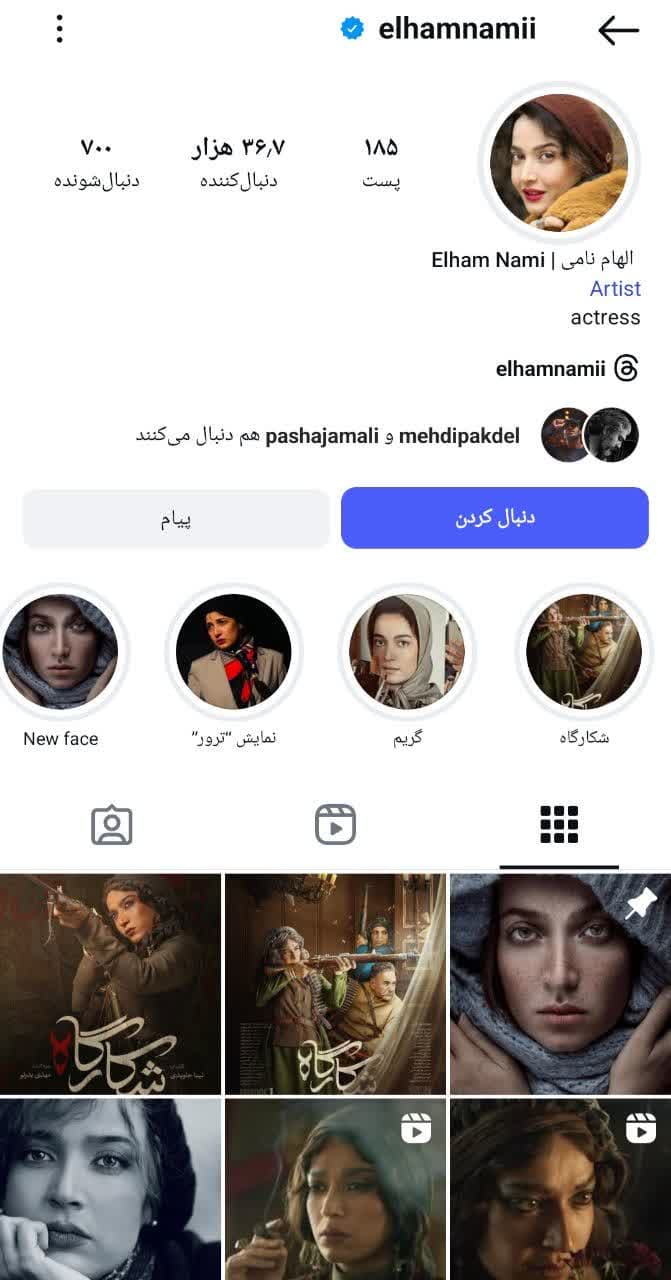Open the pinned close-up face post
Screen dimensions: 671x1280
point(560,984)
